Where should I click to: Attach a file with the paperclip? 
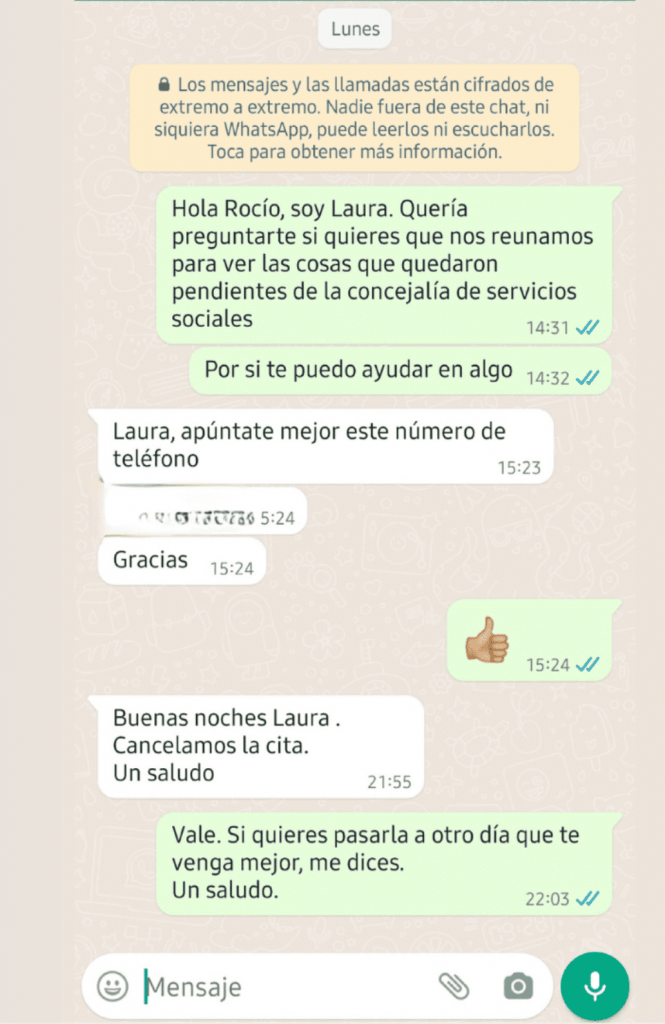(x=453, y=986)
